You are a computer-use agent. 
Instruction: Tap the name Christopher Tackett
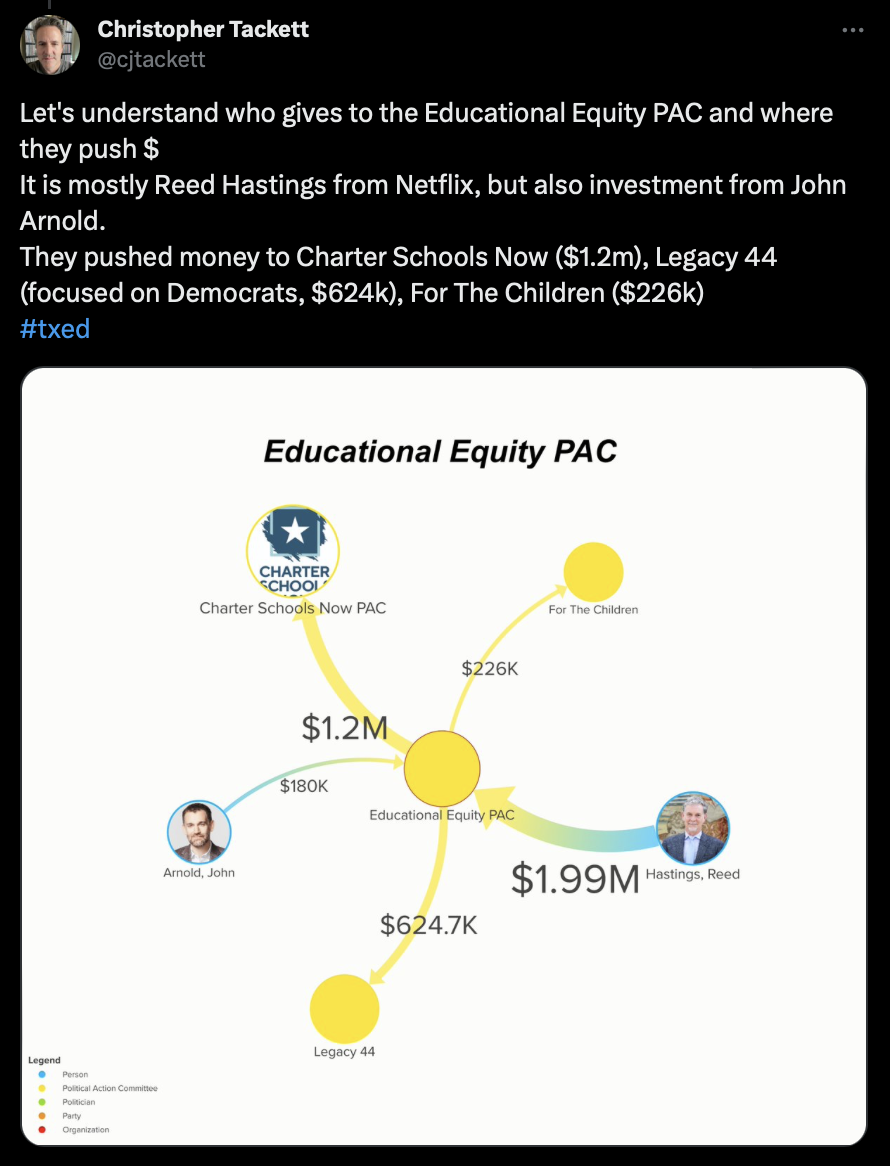[x=203, y=30]
